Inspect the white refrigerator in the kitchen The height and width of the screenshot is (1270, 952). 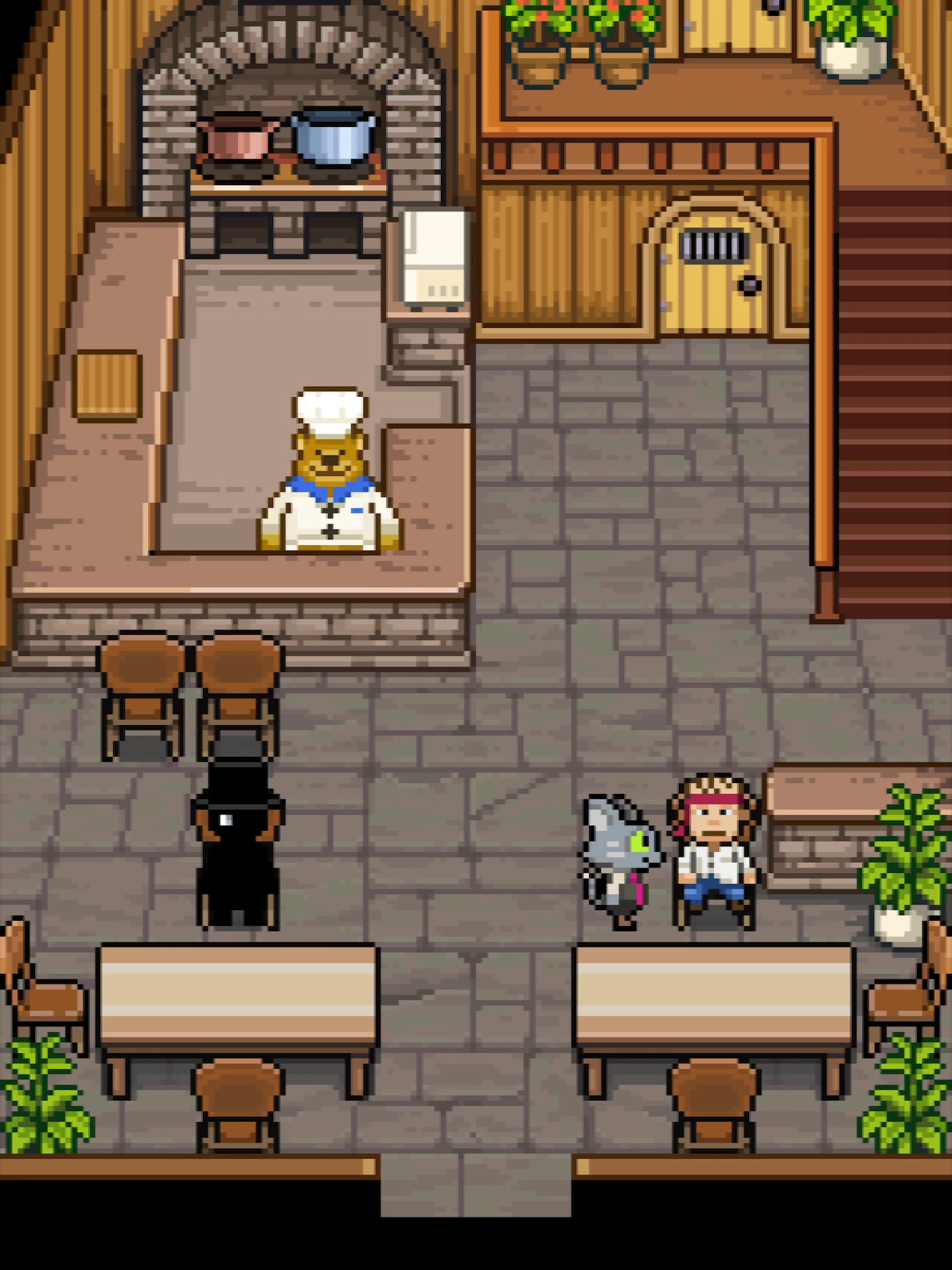click(433, 258)
